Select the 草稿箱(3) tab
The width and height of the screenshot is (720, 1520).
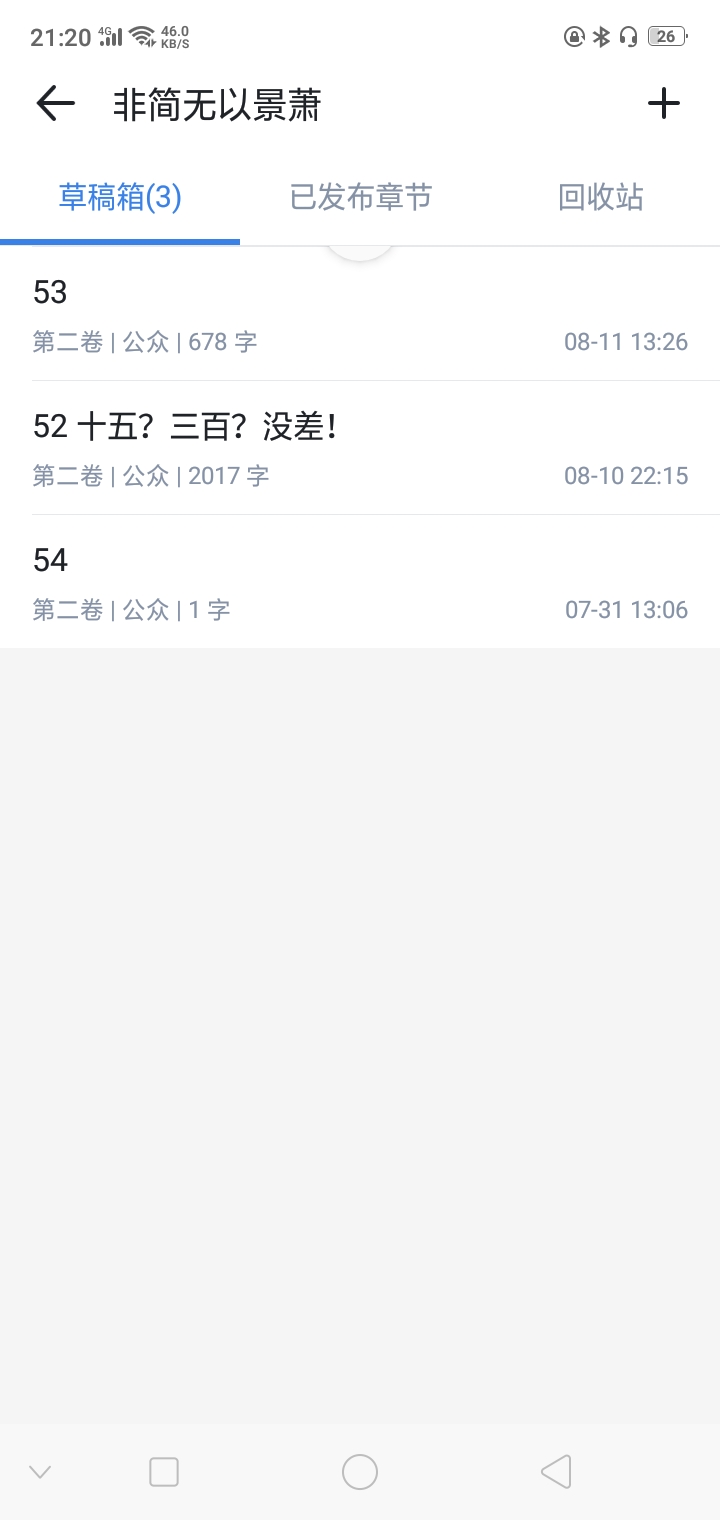[x=120, y=197]
